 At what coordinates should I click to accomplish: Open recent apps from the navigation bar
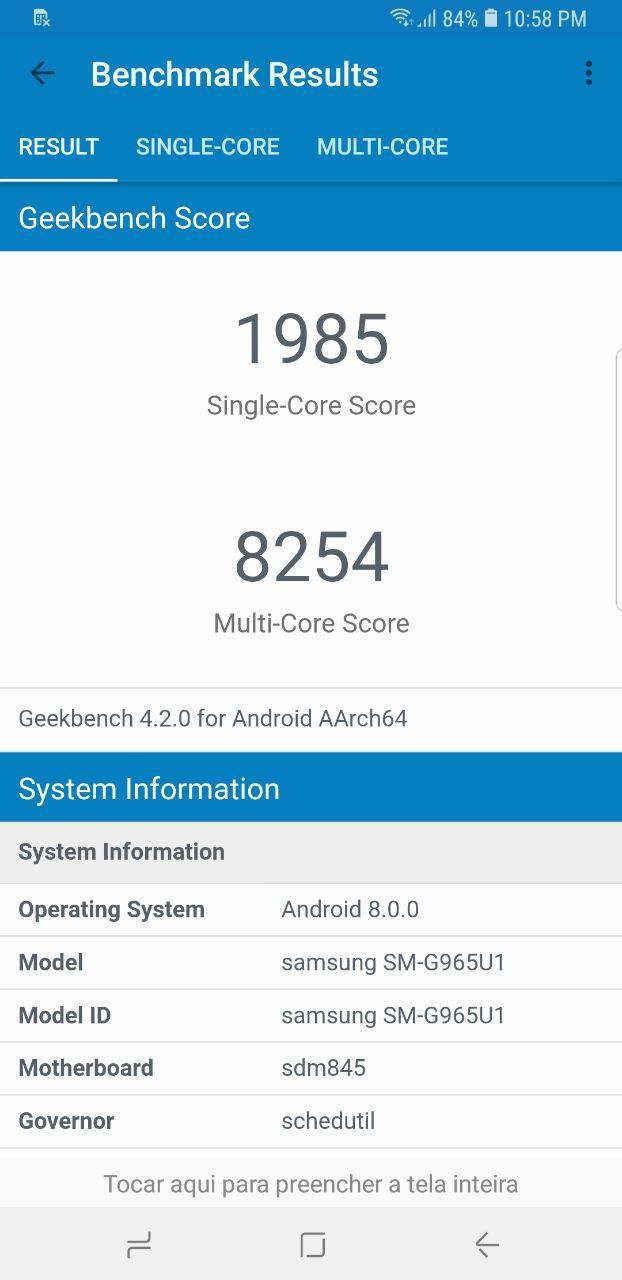click(139, 1245)
